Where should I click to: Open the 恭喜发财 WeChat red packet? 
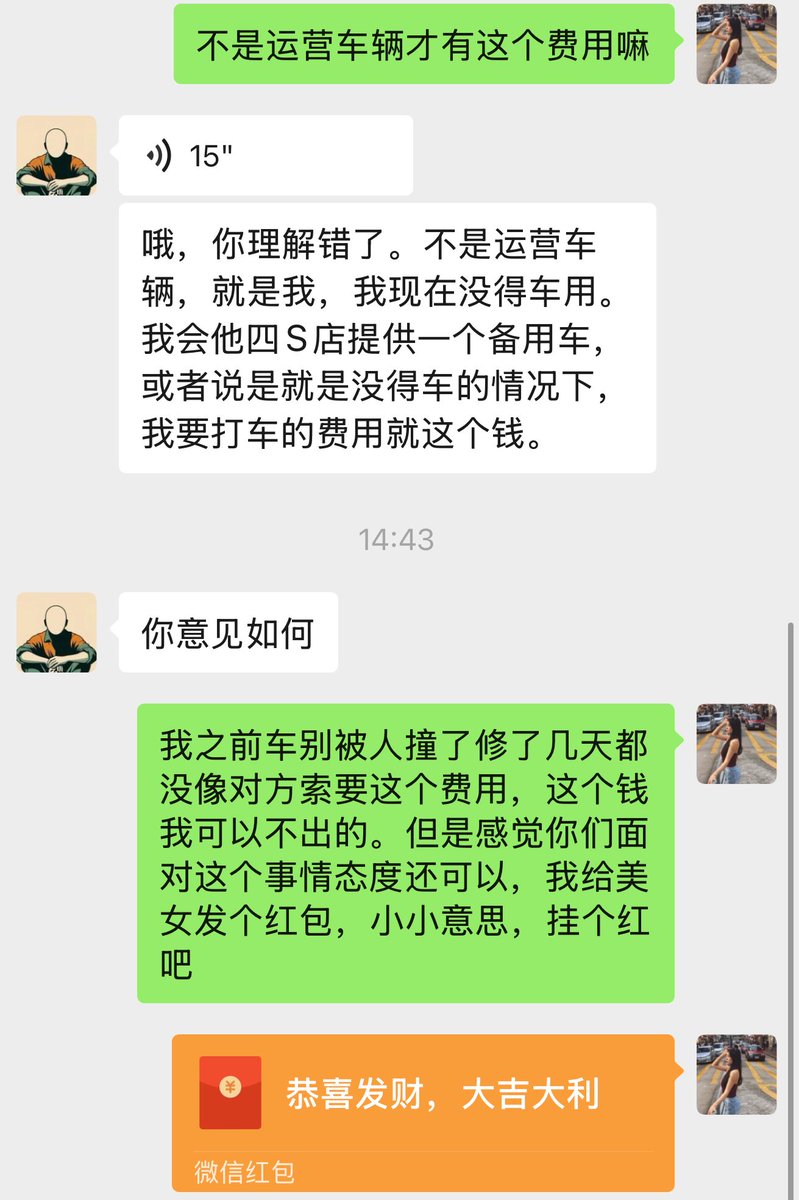(x=422, y=1095)
